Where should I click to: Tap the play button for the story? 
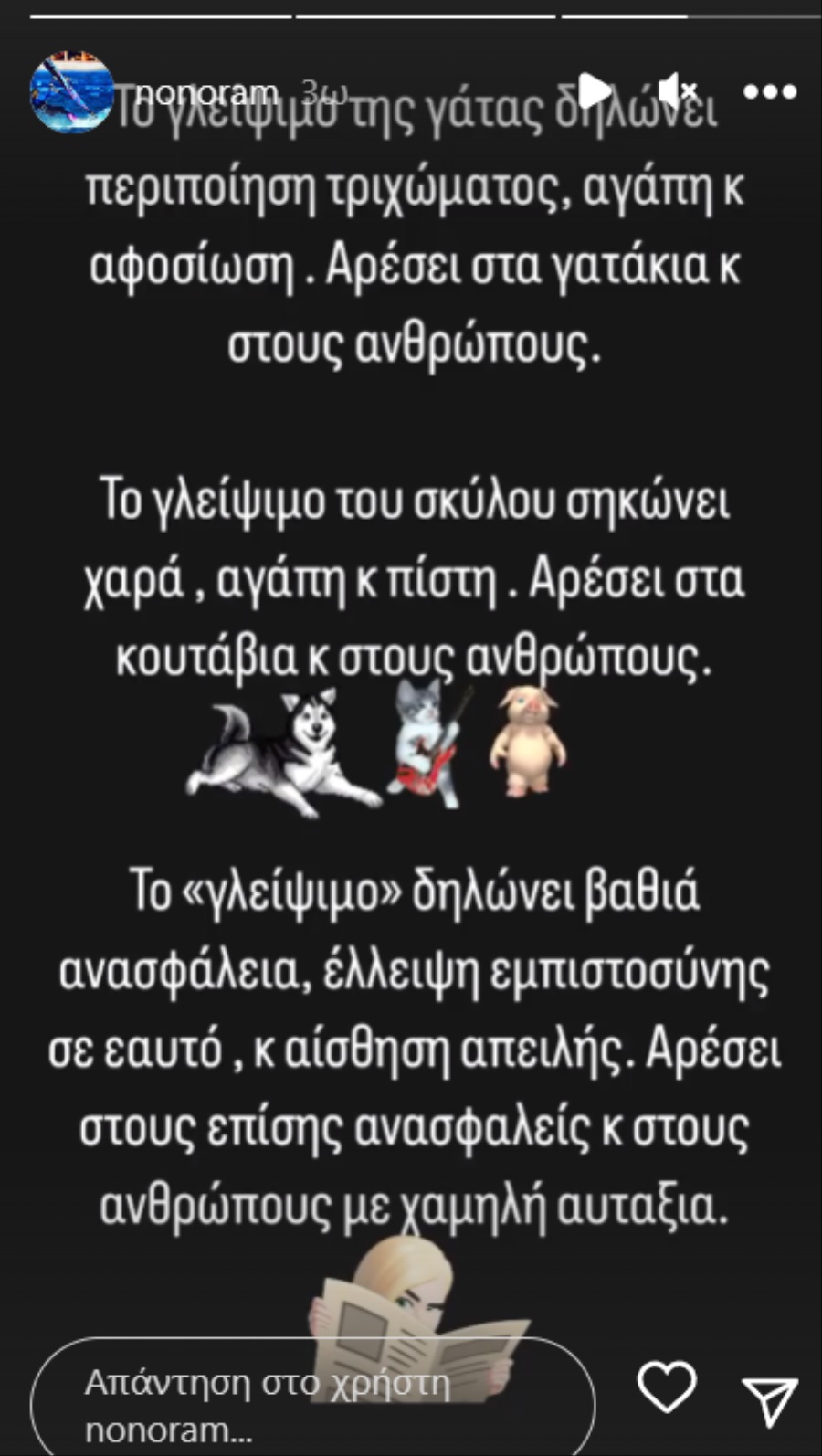click(x=595, y=90)
